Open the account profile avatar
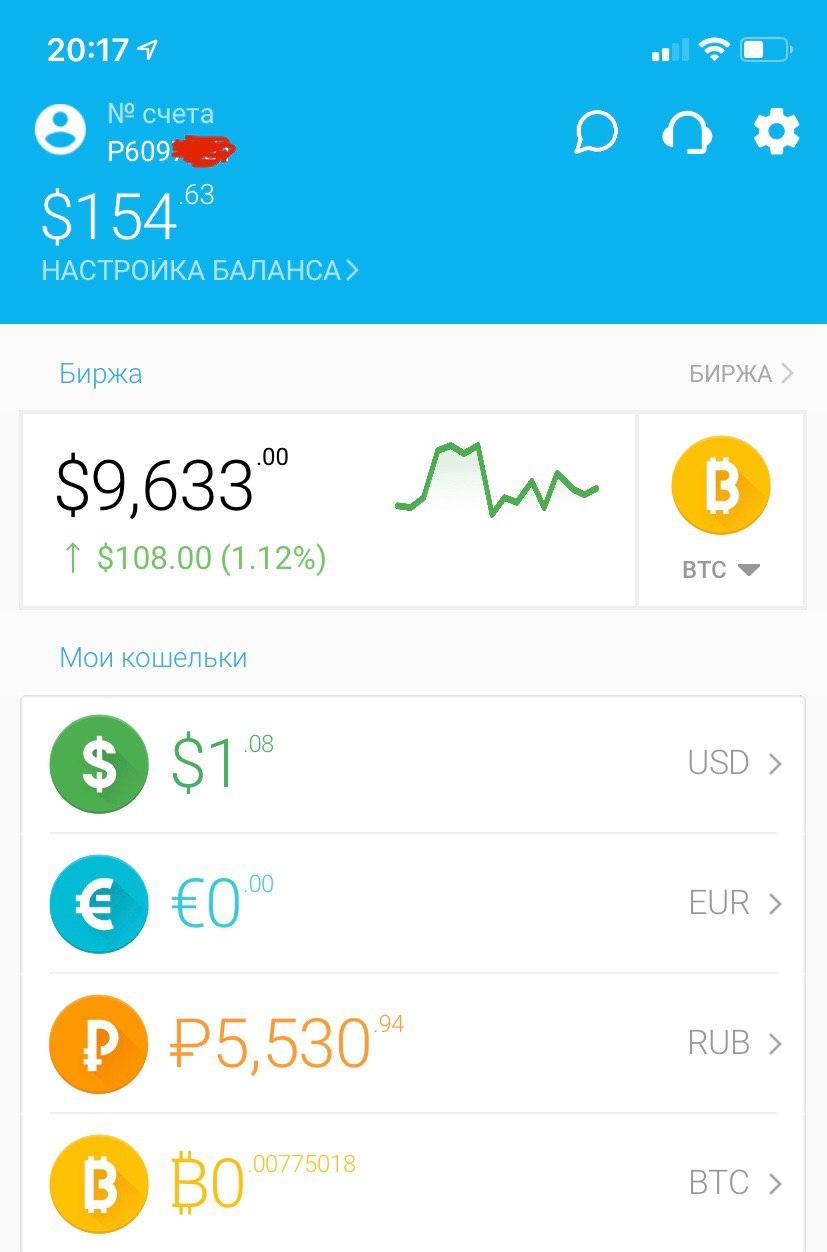Viewport: 827px width, 1252px height. [60, 129]
